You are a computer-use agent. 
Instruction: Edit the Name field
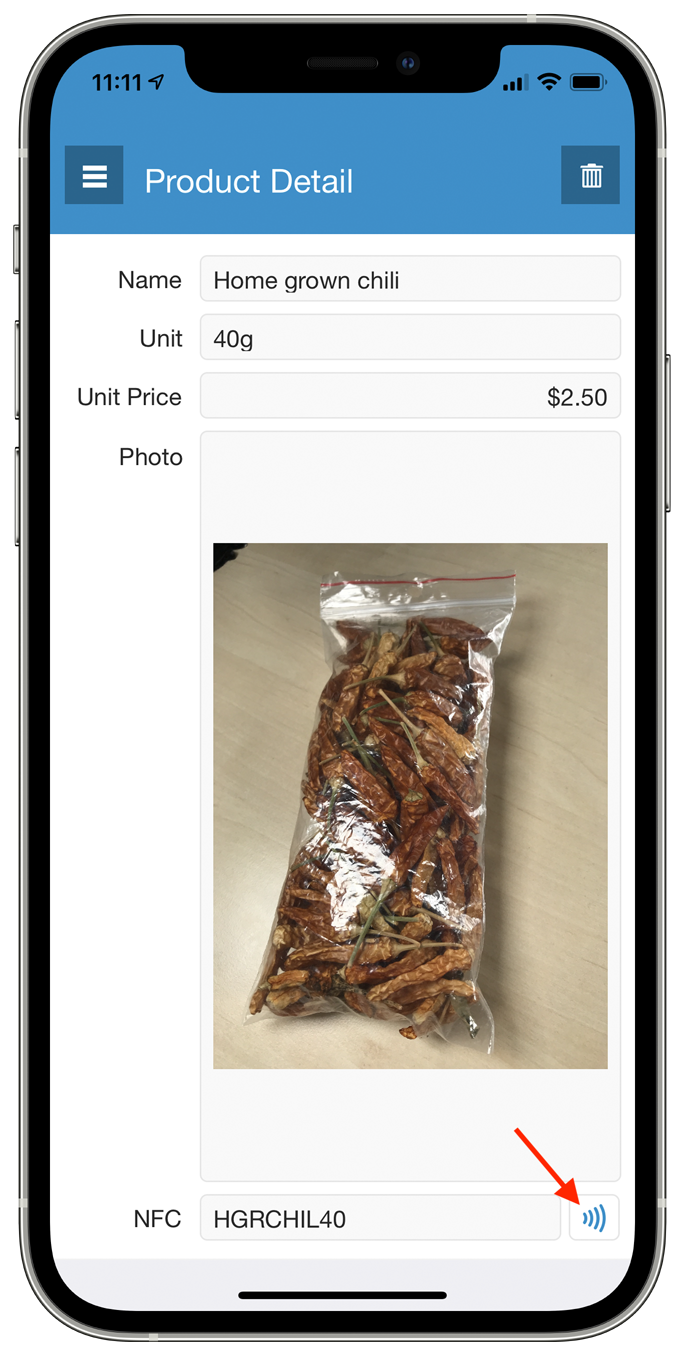point(410,279)
